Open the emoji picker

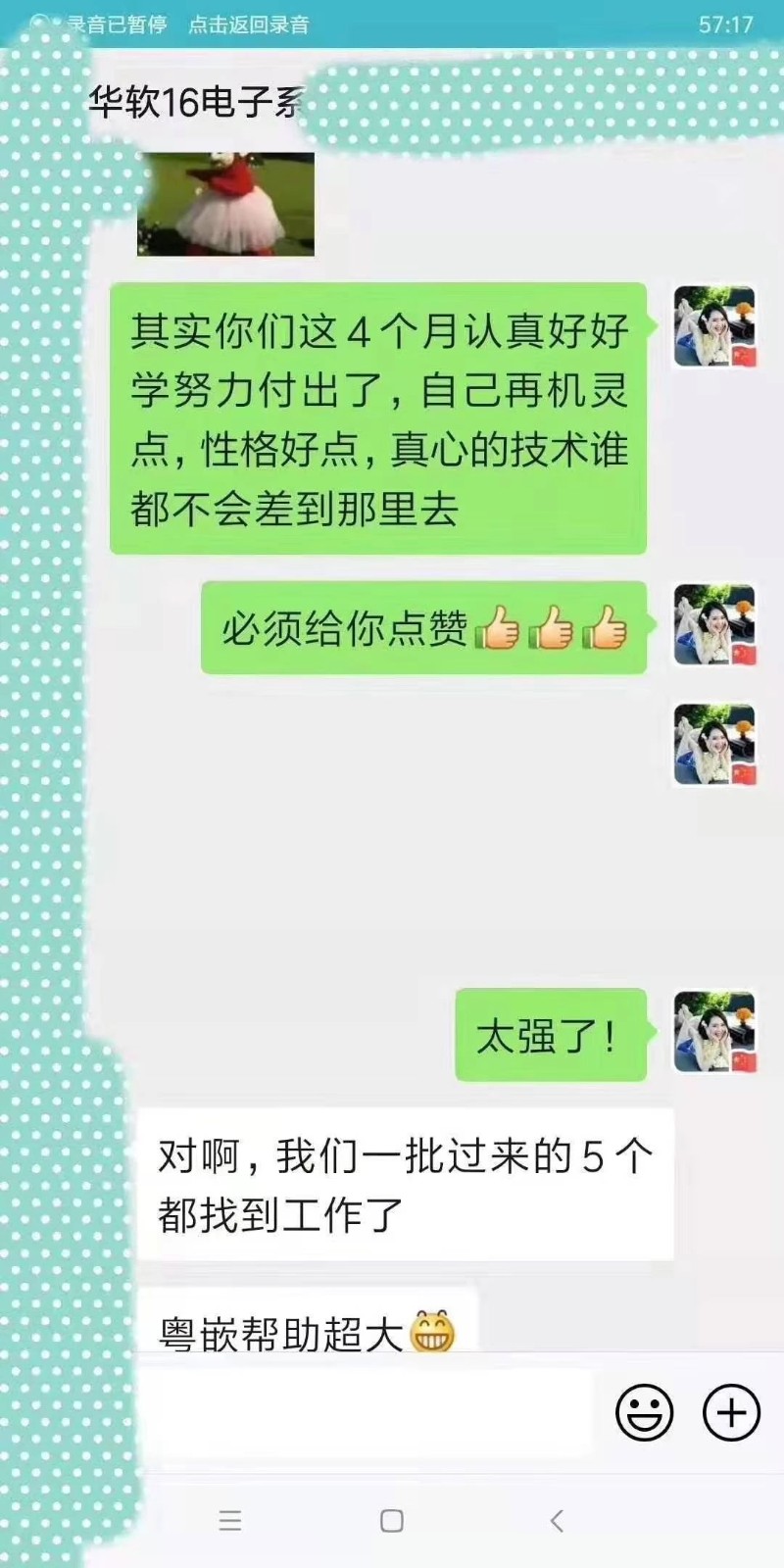644,1412
